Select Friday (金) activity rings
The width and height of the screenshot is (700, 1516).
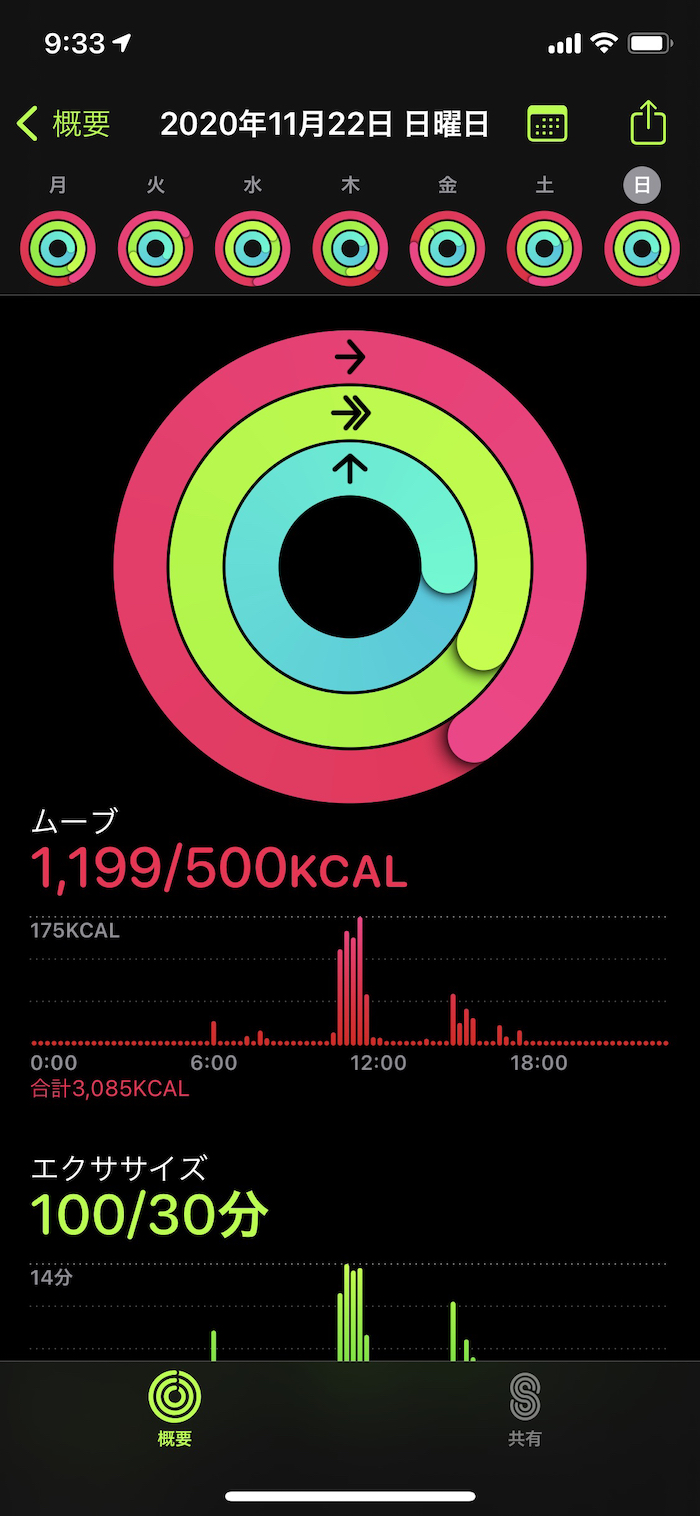tap(447, 248)
